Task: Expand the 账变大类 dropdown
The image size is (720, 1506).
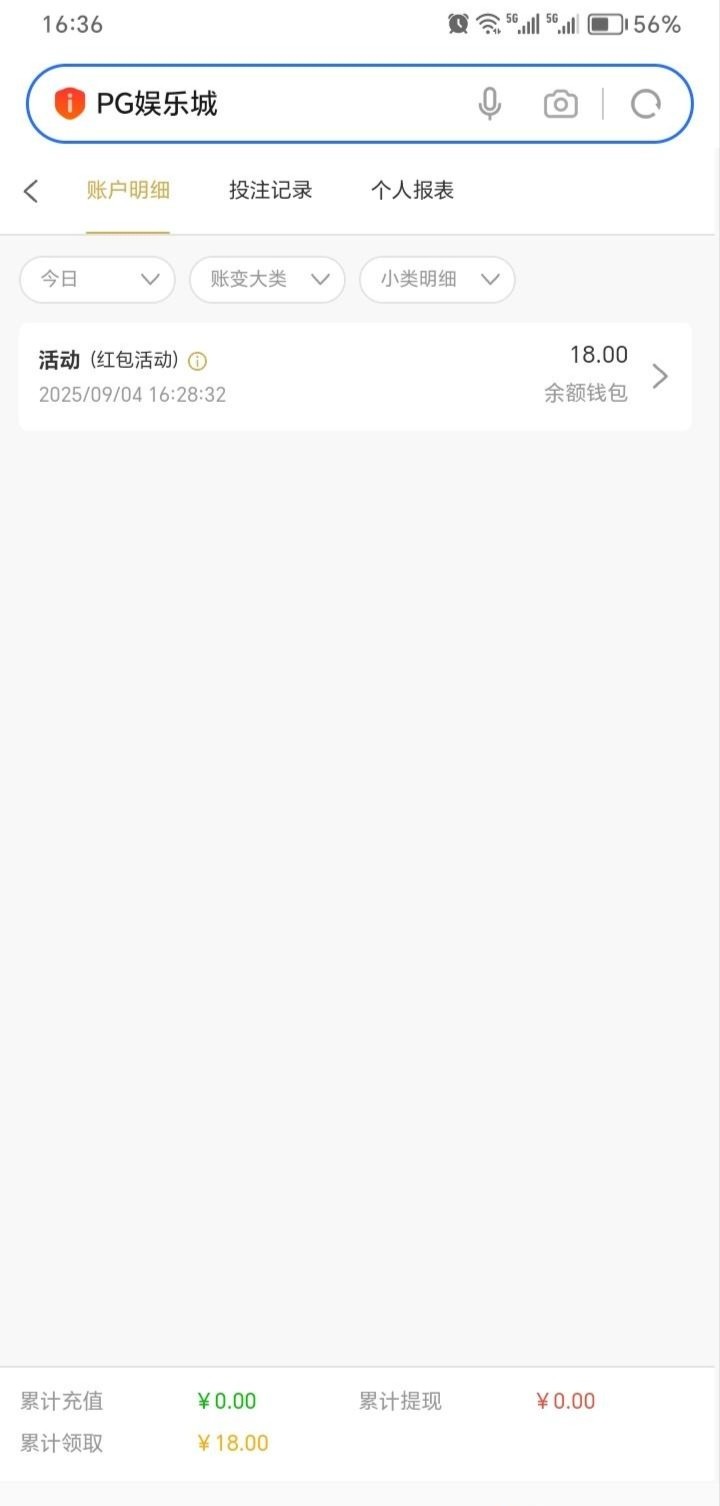Action: tap(267, 280)
